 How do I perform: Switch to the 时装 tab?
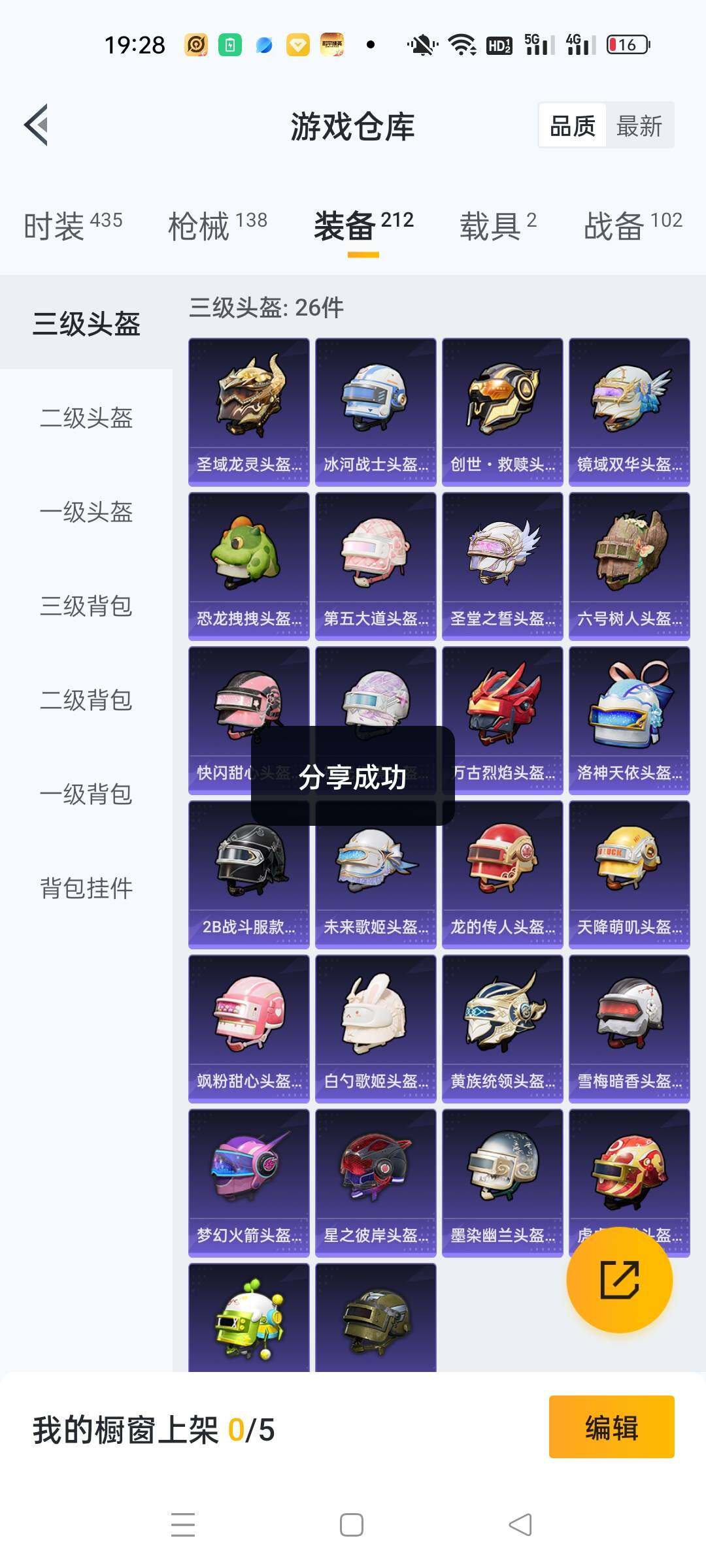[x=73, y=225]
